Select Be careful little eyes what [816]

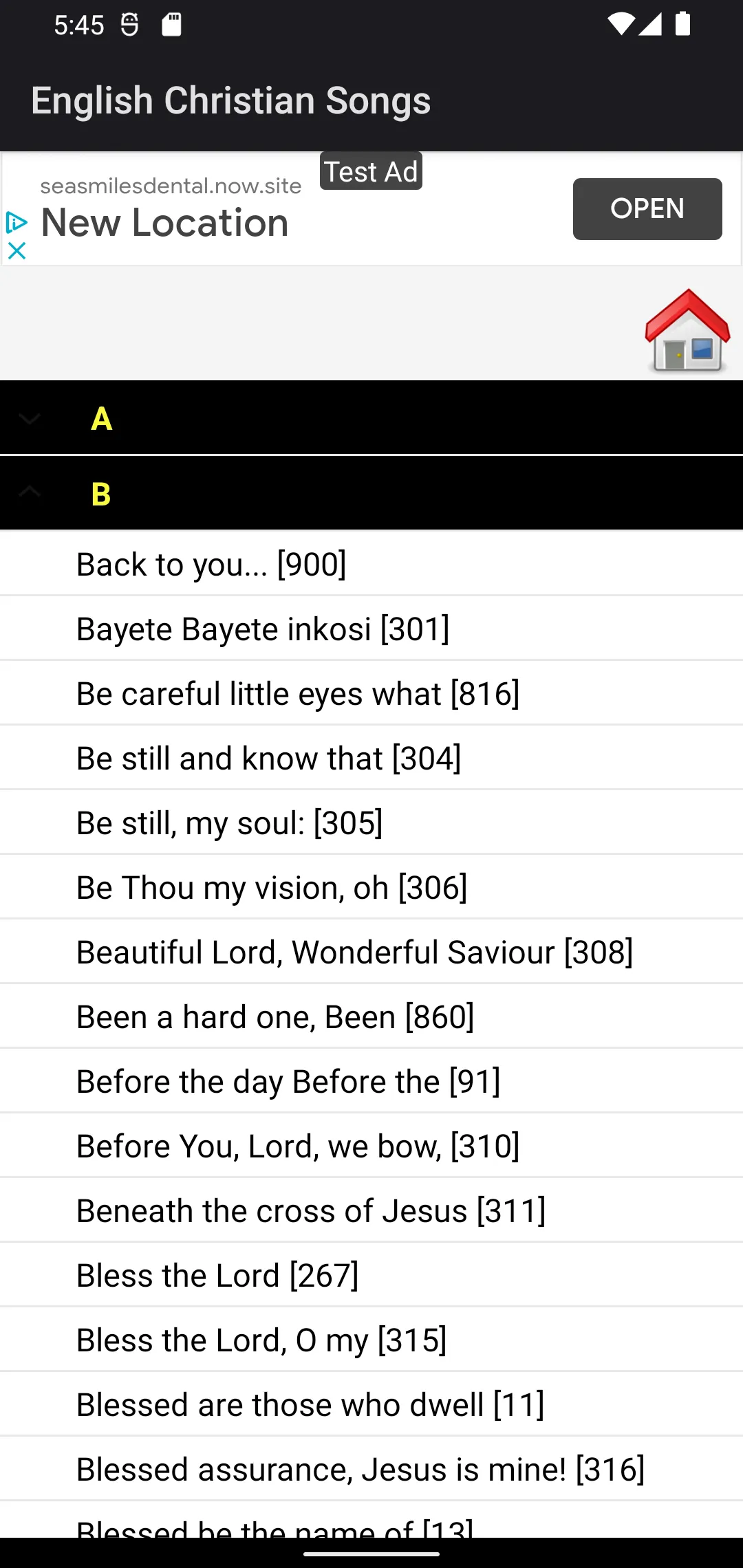pyautogui.click(x=371, y=693)
